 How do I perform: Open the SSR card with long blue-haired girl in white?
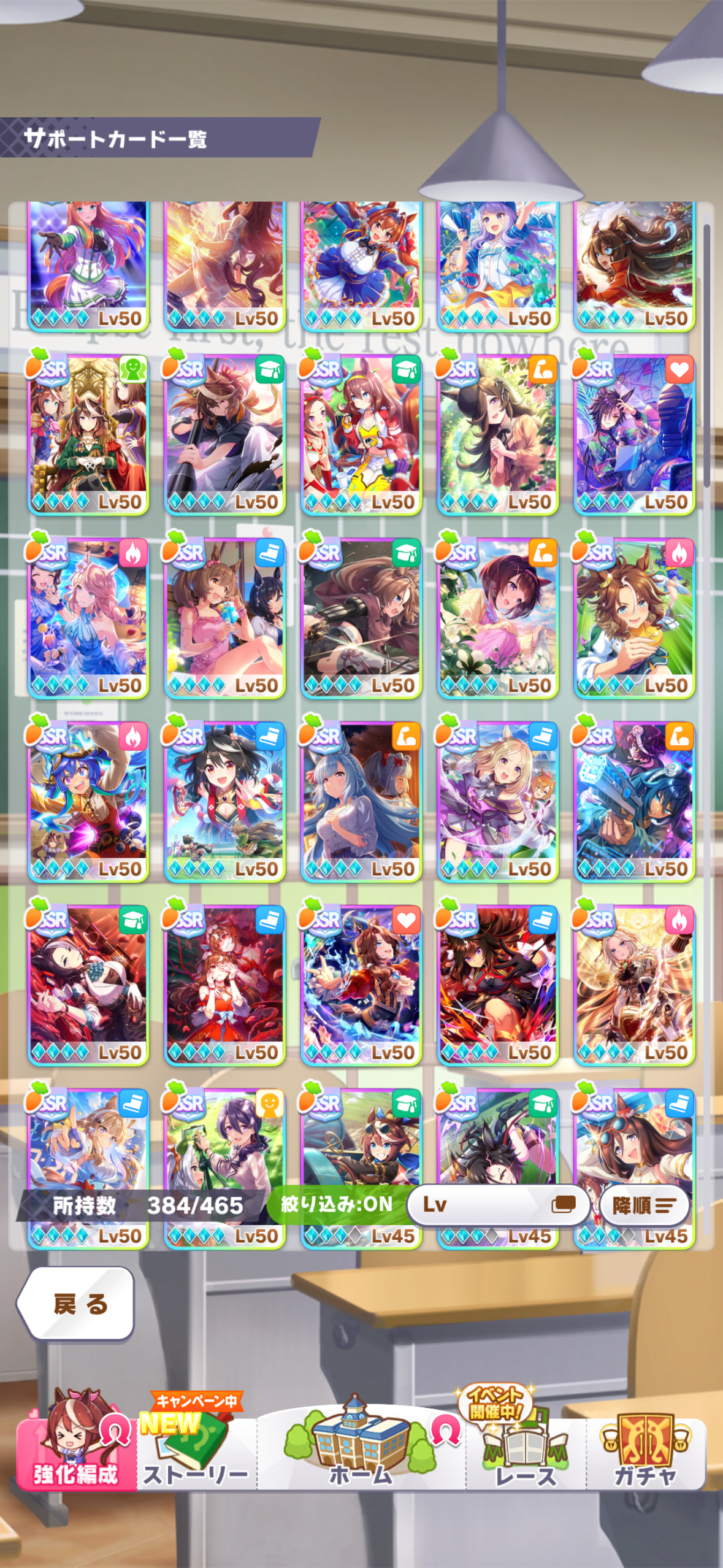[361, 801]
